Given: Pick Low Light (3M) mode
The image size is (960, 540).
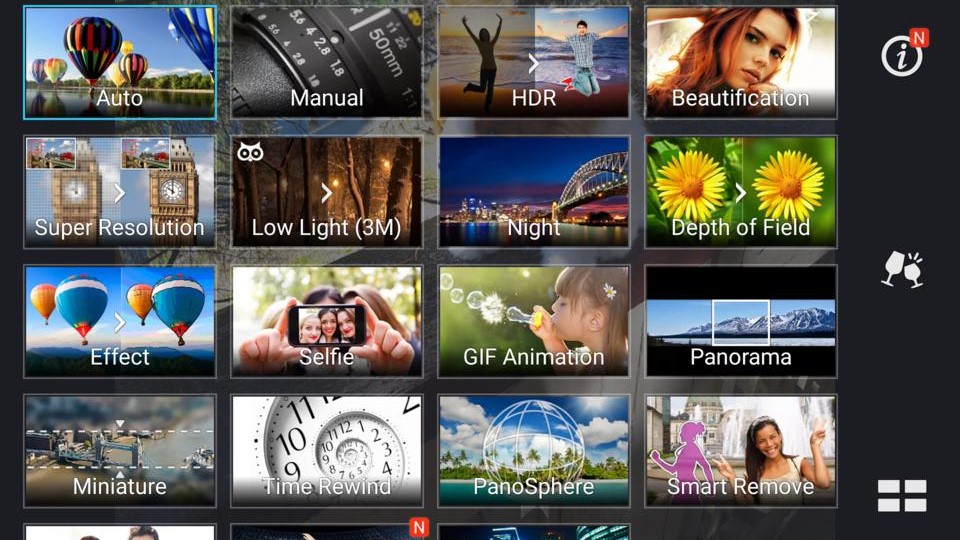Looking at the screenshot, I should (x=327, y=192).
